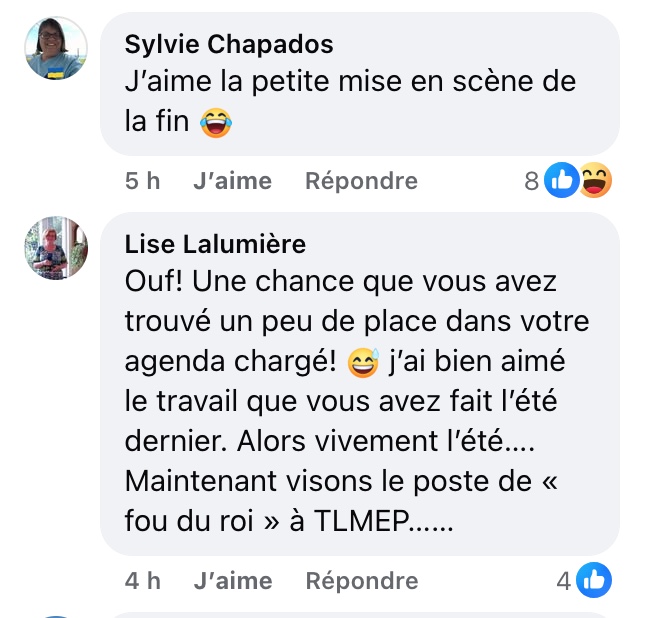Reply to Sylvie Chapados's comment
This screenshot has height=618, width=648.
361,181
